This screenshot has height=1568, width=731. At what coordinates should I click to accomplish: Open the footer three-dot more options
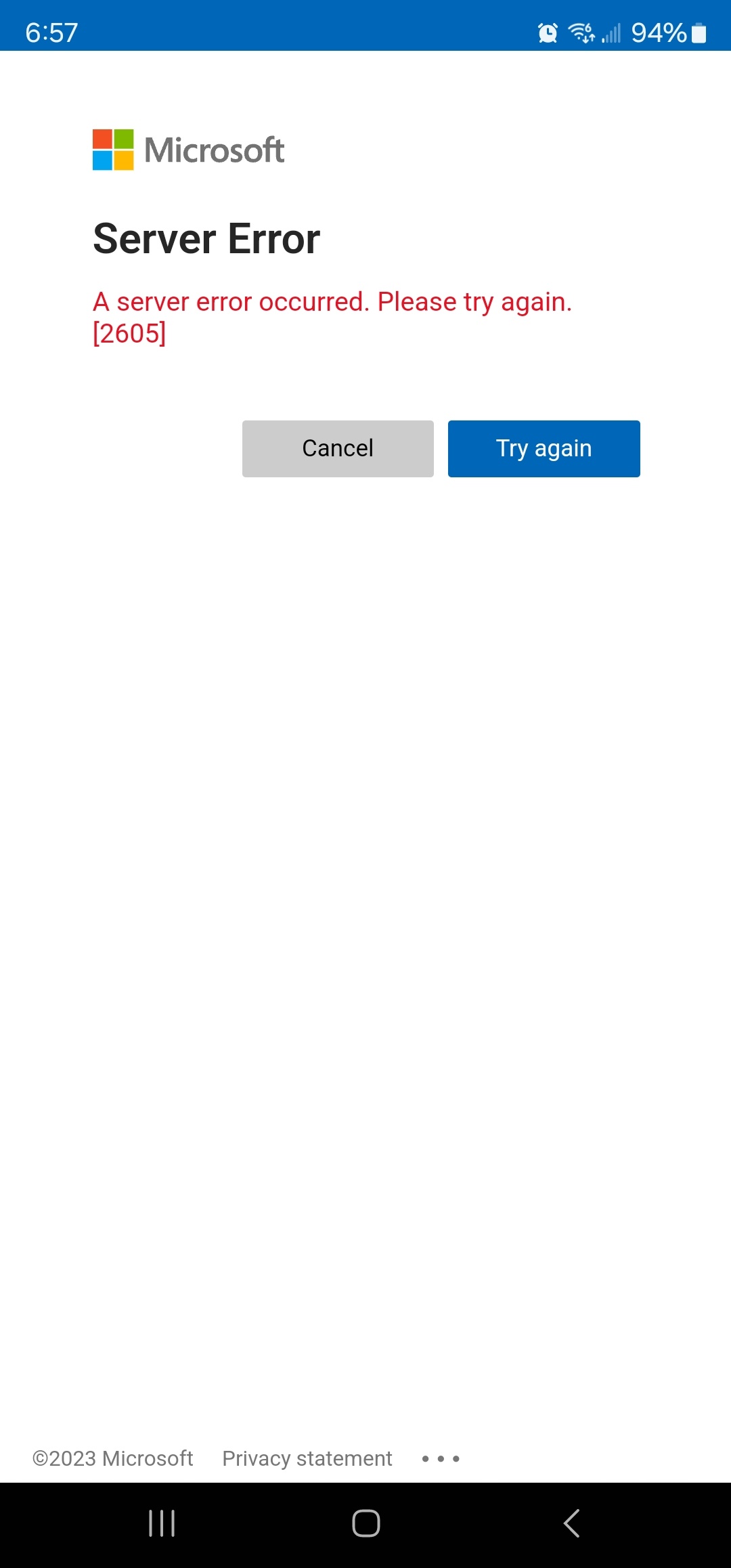tap(441, 1458)
